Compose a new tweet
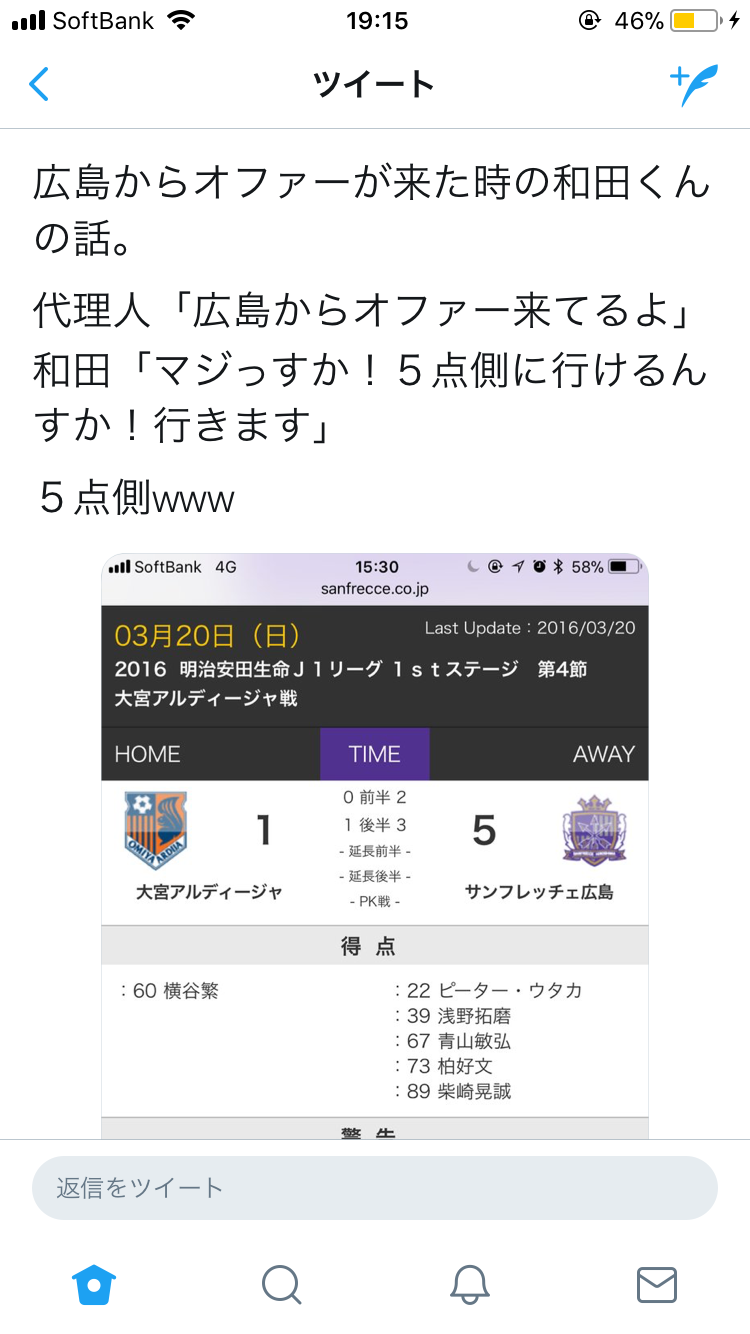Screen dimensions: 750x1334 pos(694,86)
